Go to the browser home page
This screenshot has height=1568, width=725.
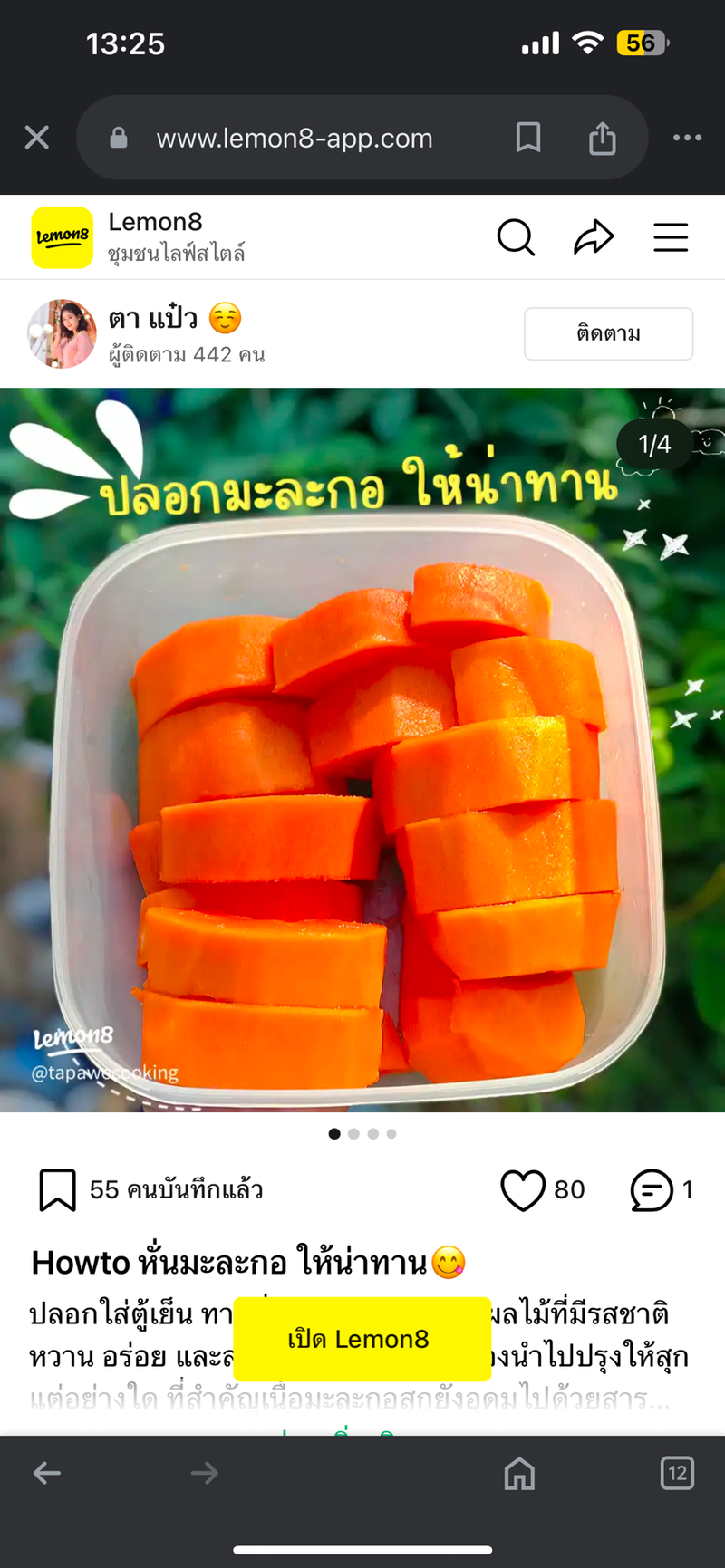click(519, 1473)
